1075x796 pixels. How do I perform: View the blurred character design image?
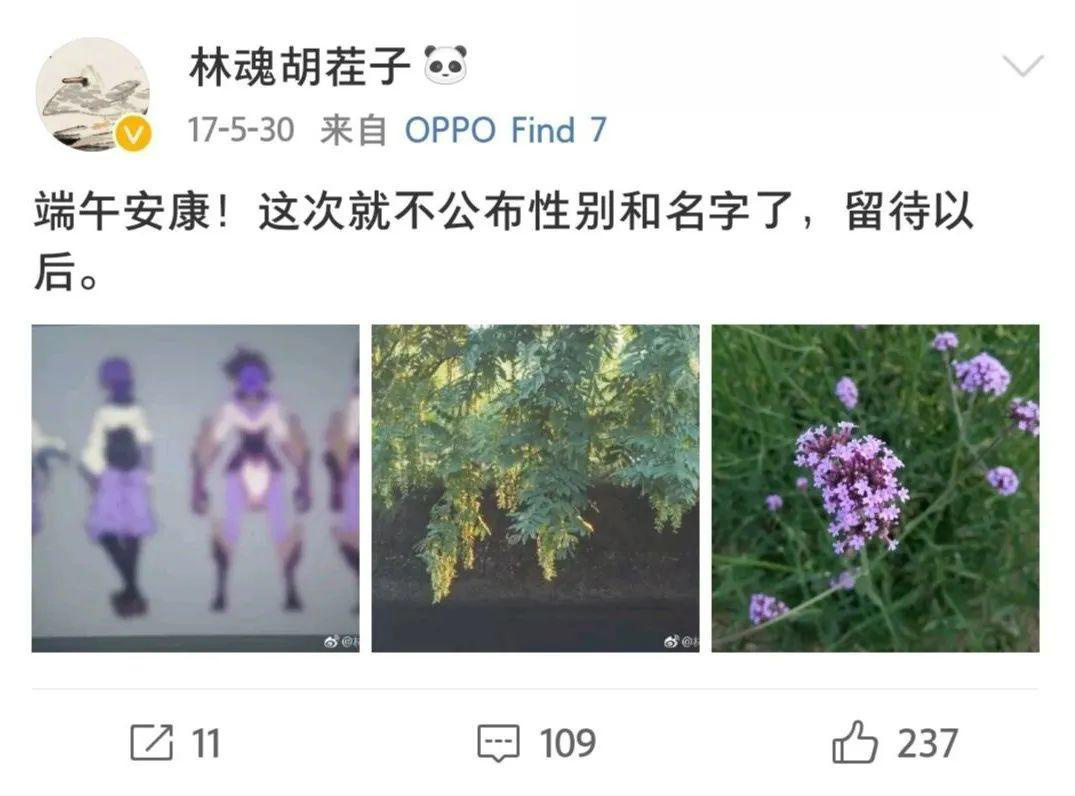(195, 488)
